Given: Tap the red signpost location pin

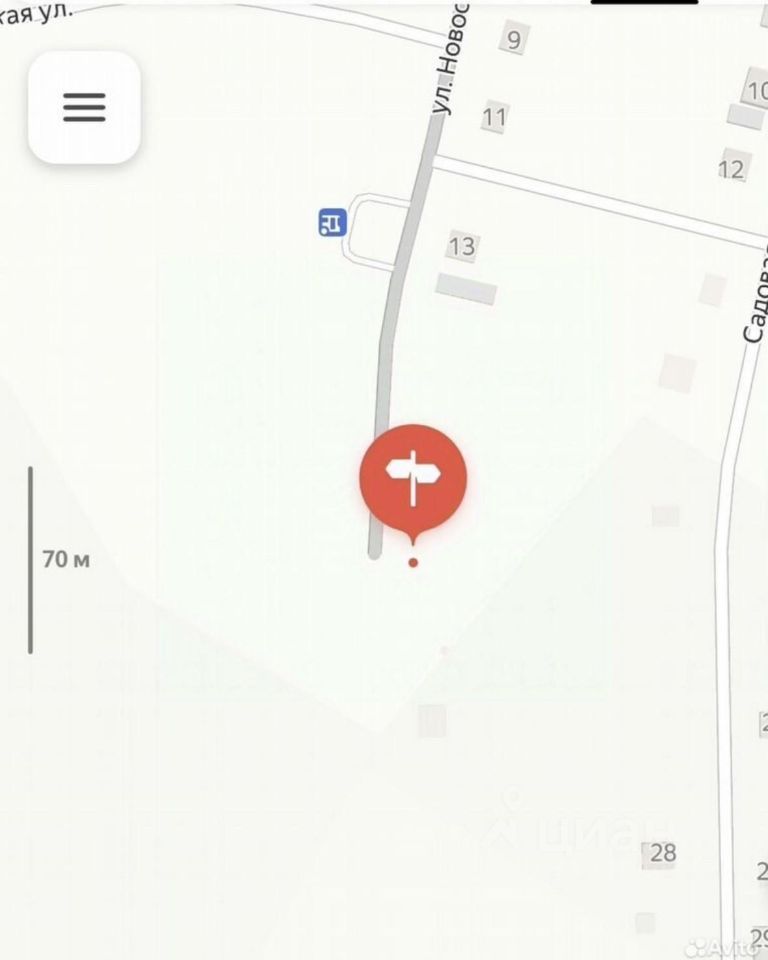Looking at the screenshot, I should (413, 479).
